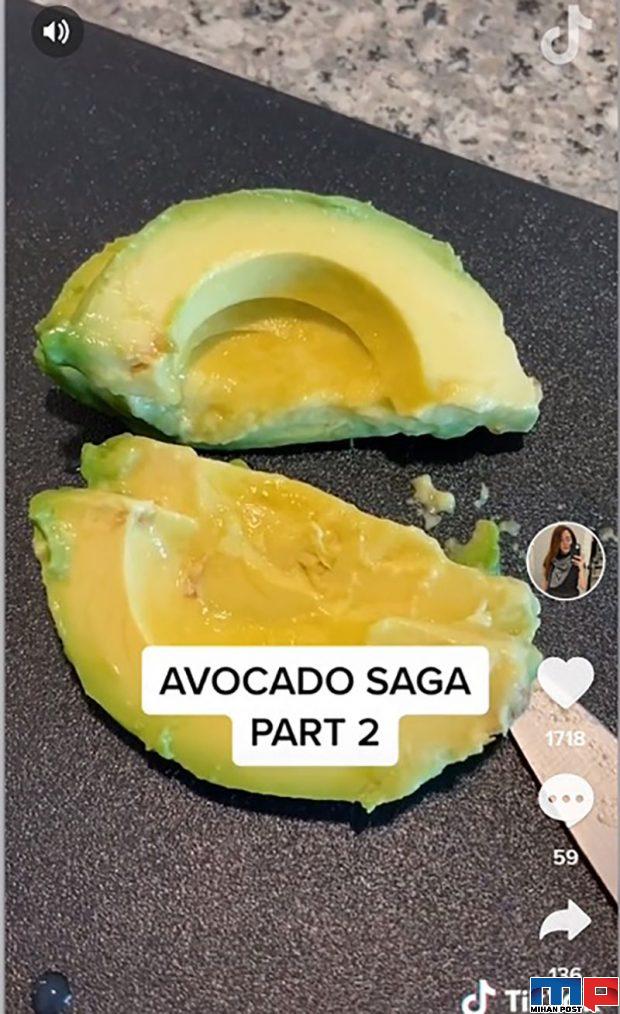Image resolution: width=620 pixels, height=1014 pixels.
Task: Share this video
Action: [565, 921]
